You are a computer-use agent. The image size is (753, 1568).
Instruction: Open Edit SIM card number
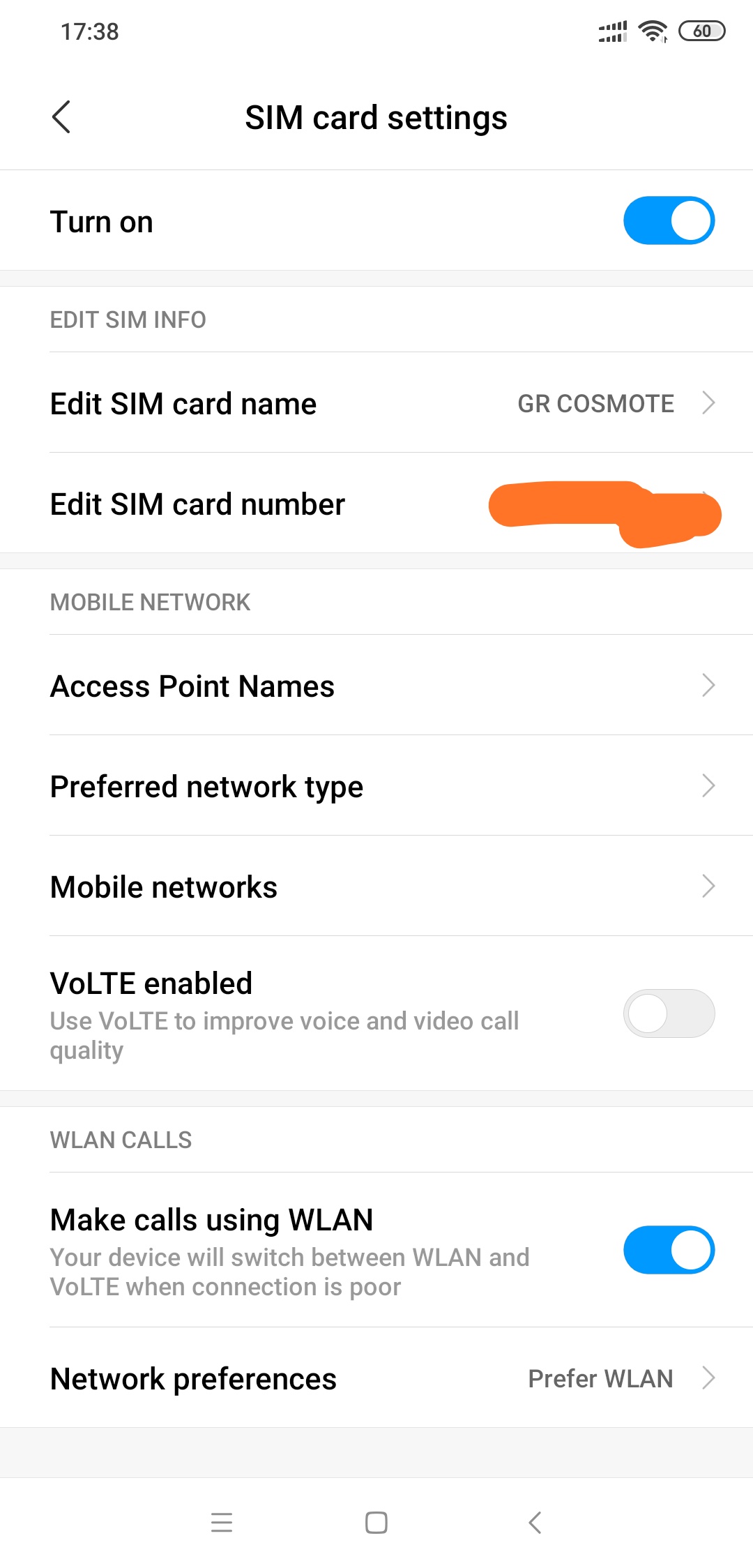click(376, 504)
